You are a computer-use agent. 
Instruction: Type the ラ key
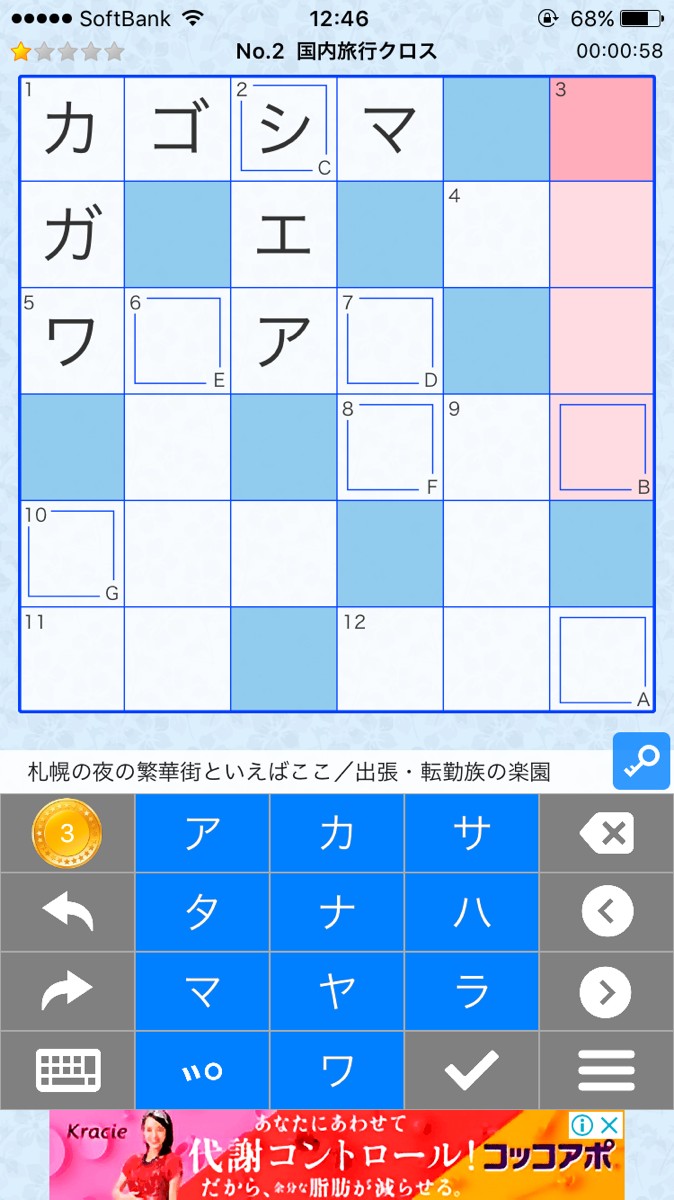(x=471, y=991)
